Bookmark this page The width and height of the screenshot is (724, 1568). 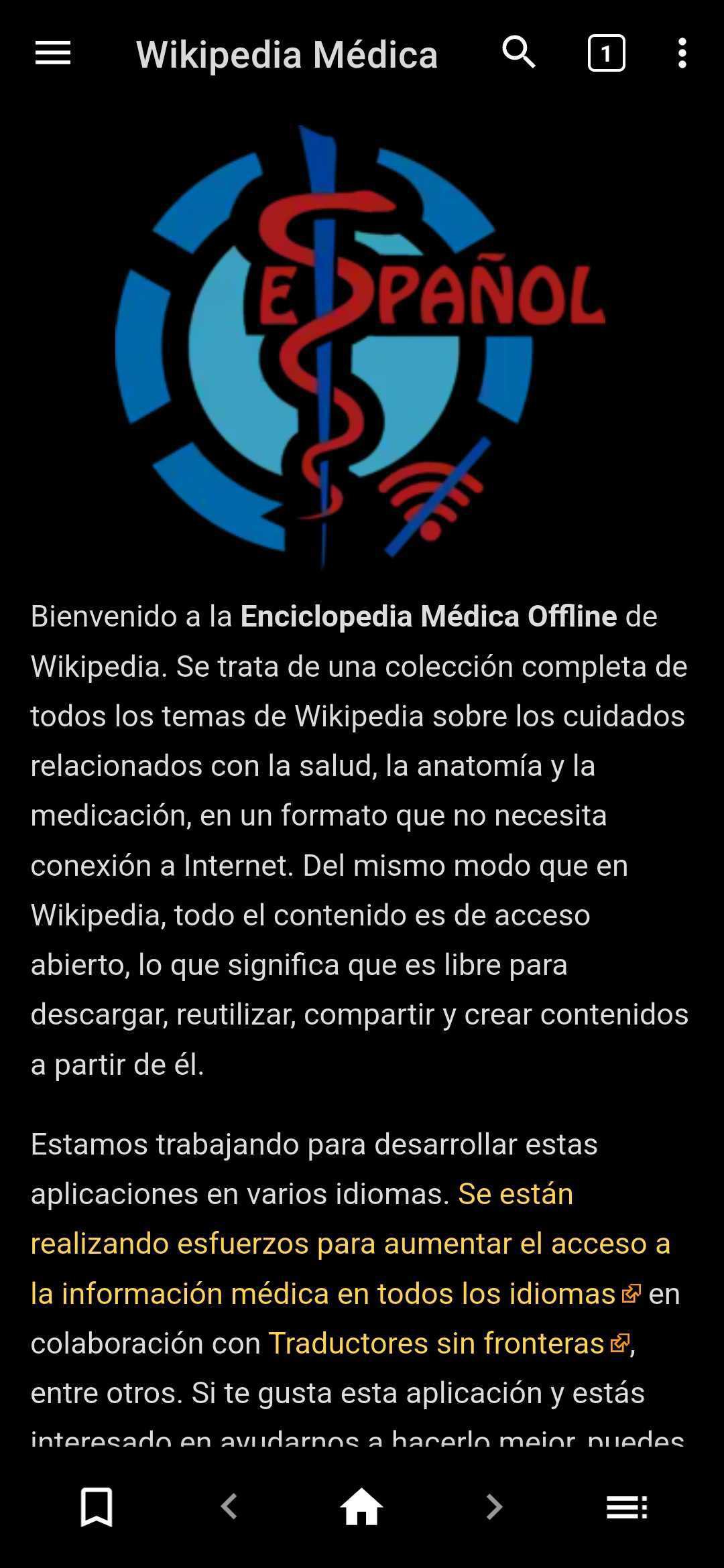[97, 1507]
